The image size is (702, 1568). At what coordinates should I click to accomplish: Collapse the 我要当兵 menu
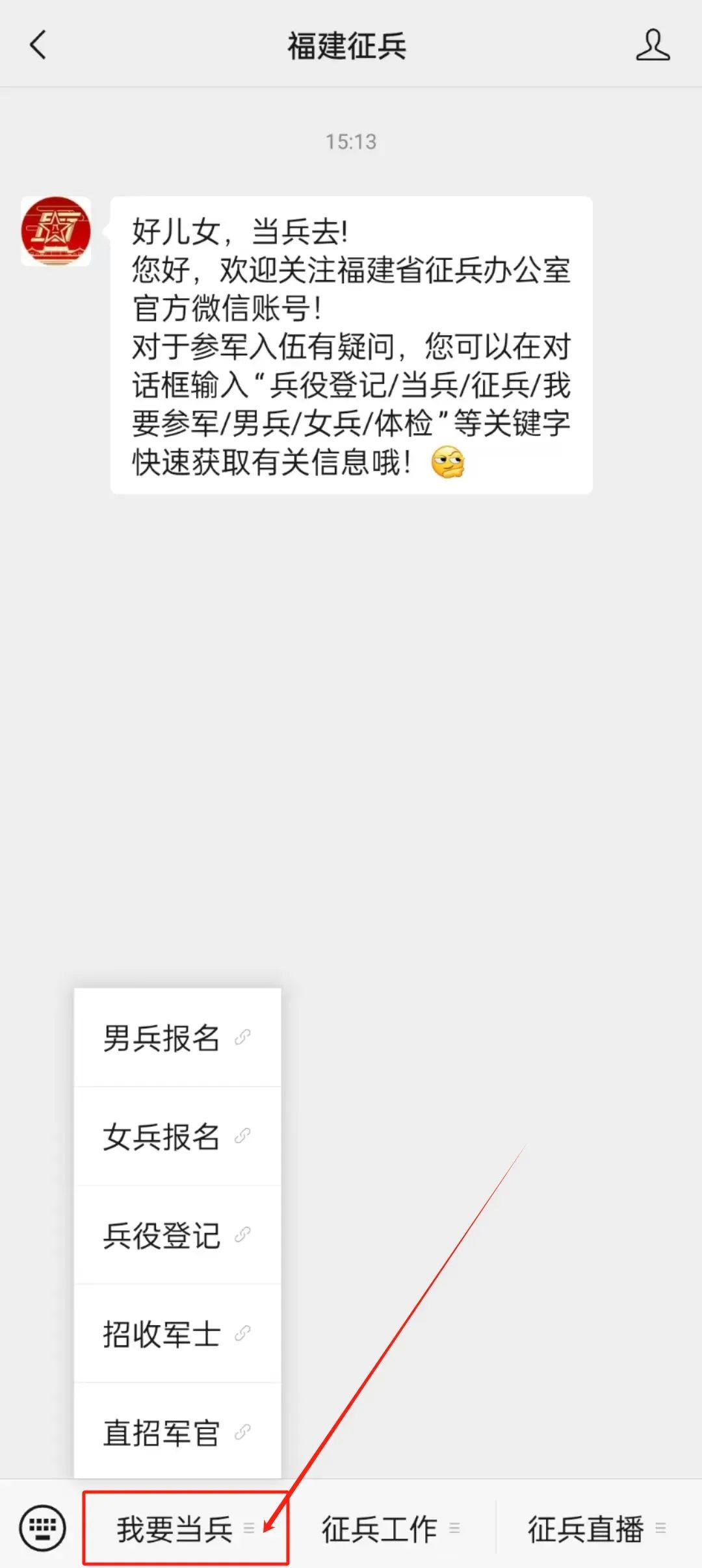click(185, 1528)
